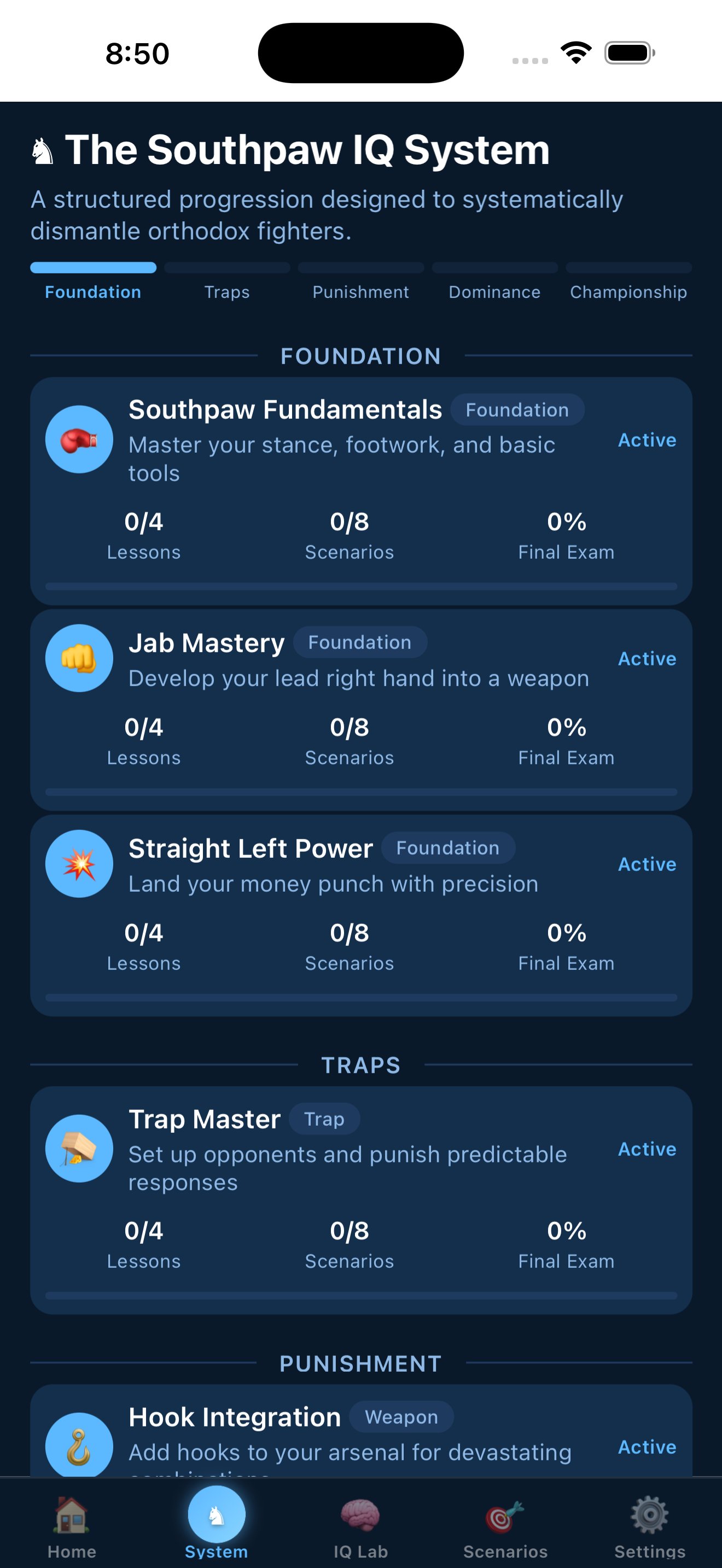Open the Scenarios tab

pyautogui.click(x=505, y=1525)
